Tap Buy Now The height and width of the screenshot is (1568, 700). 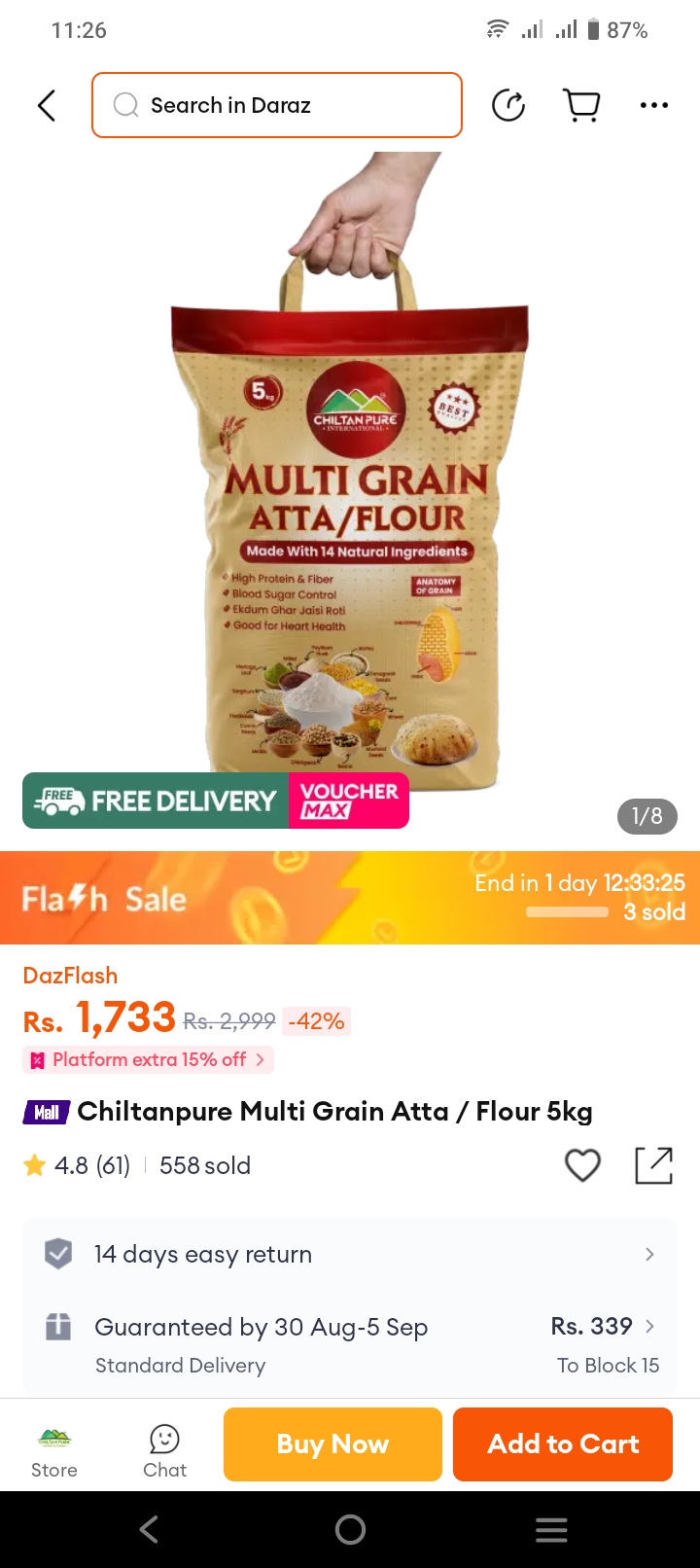(x=332, y=1443)
